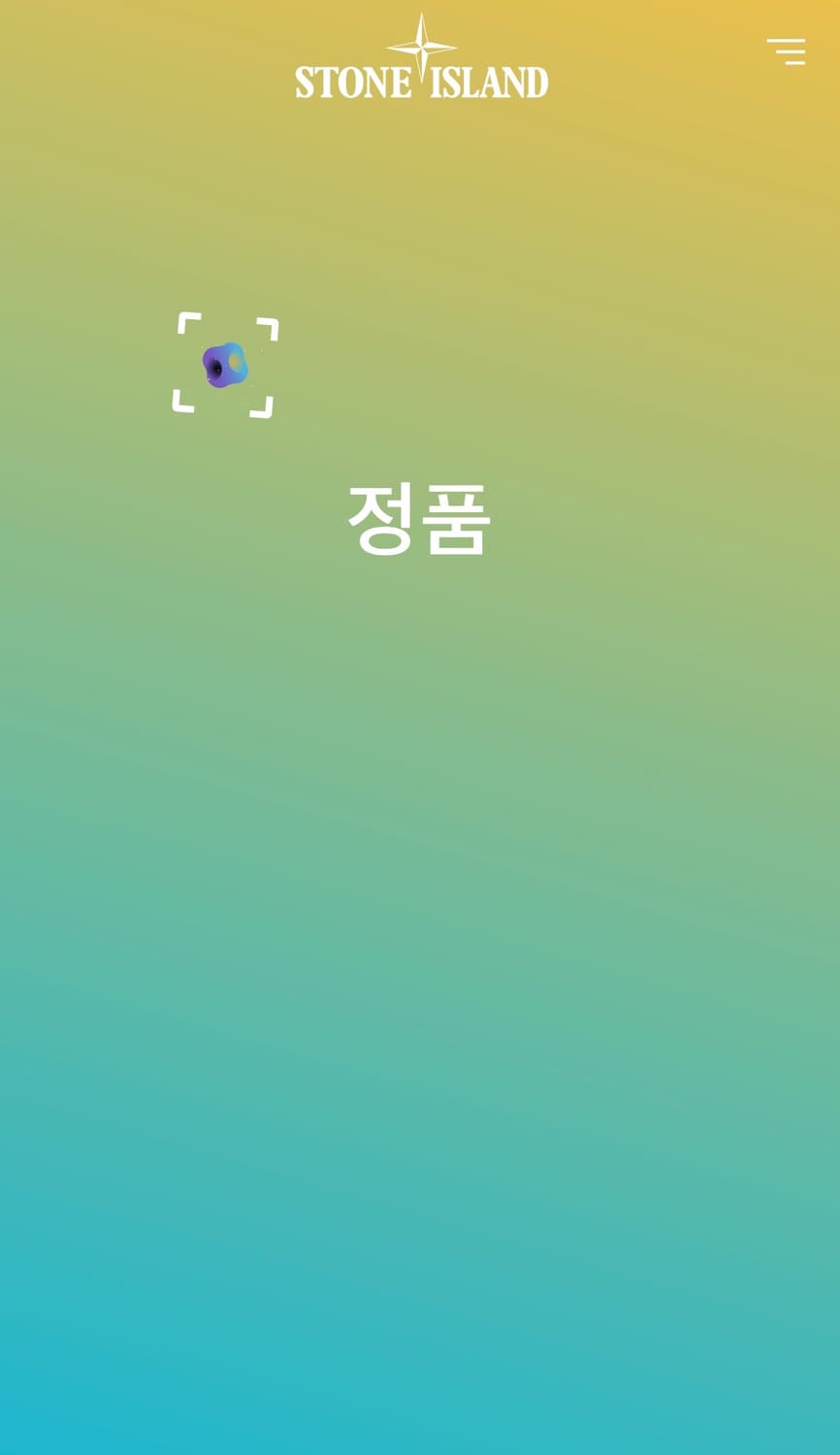
Task: Expand details under the 정품 label
Action: coord(420,518)
